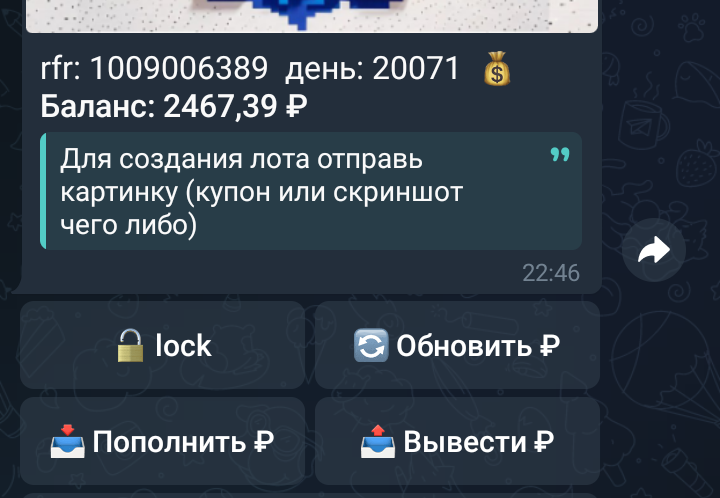
Task: Withdraw funds via Вывести ₽
Action: pyautogui.click(x=457, y=441)
